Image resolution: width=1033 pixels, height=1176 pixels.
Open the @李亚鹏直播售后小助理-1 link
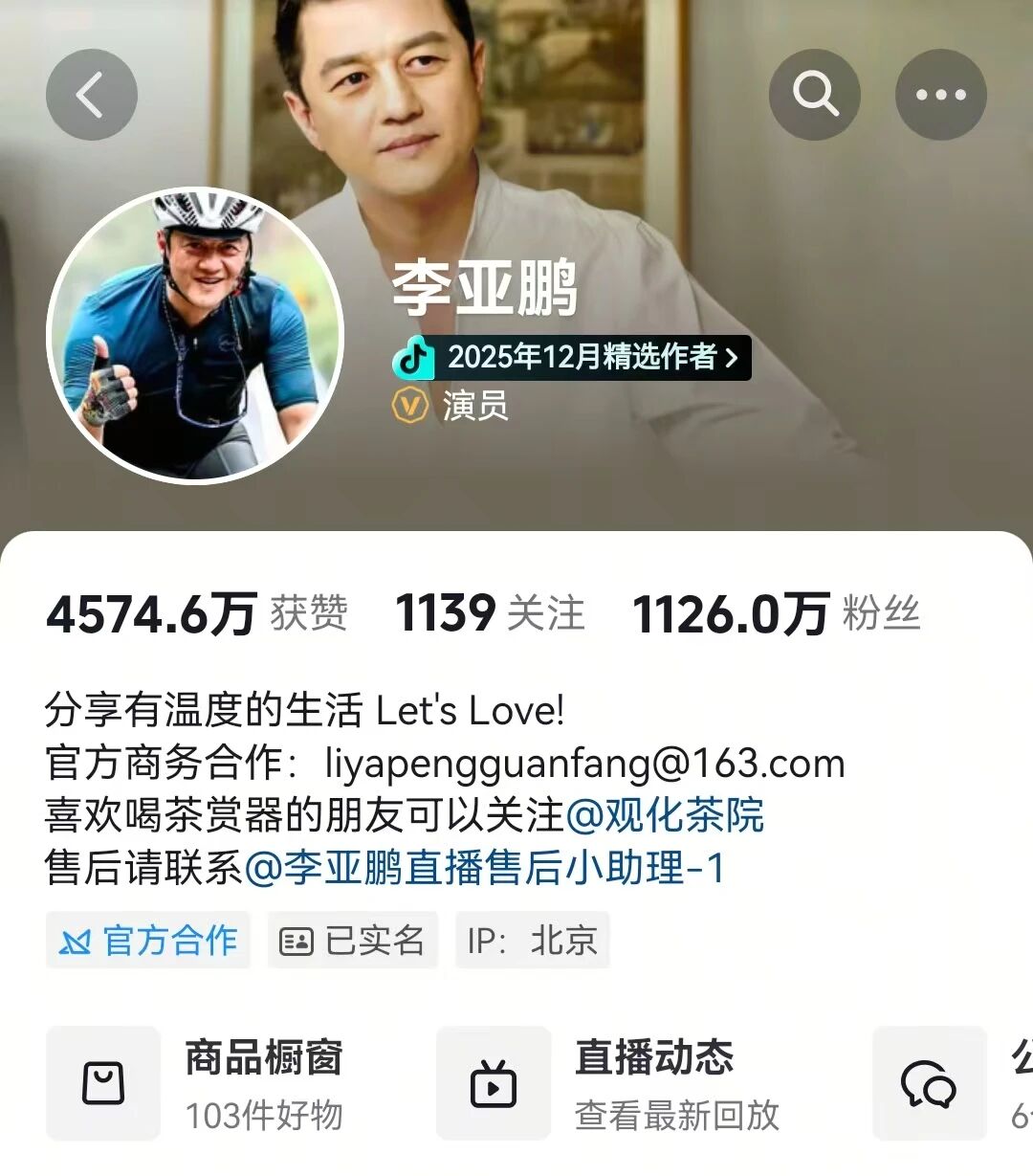485,868
